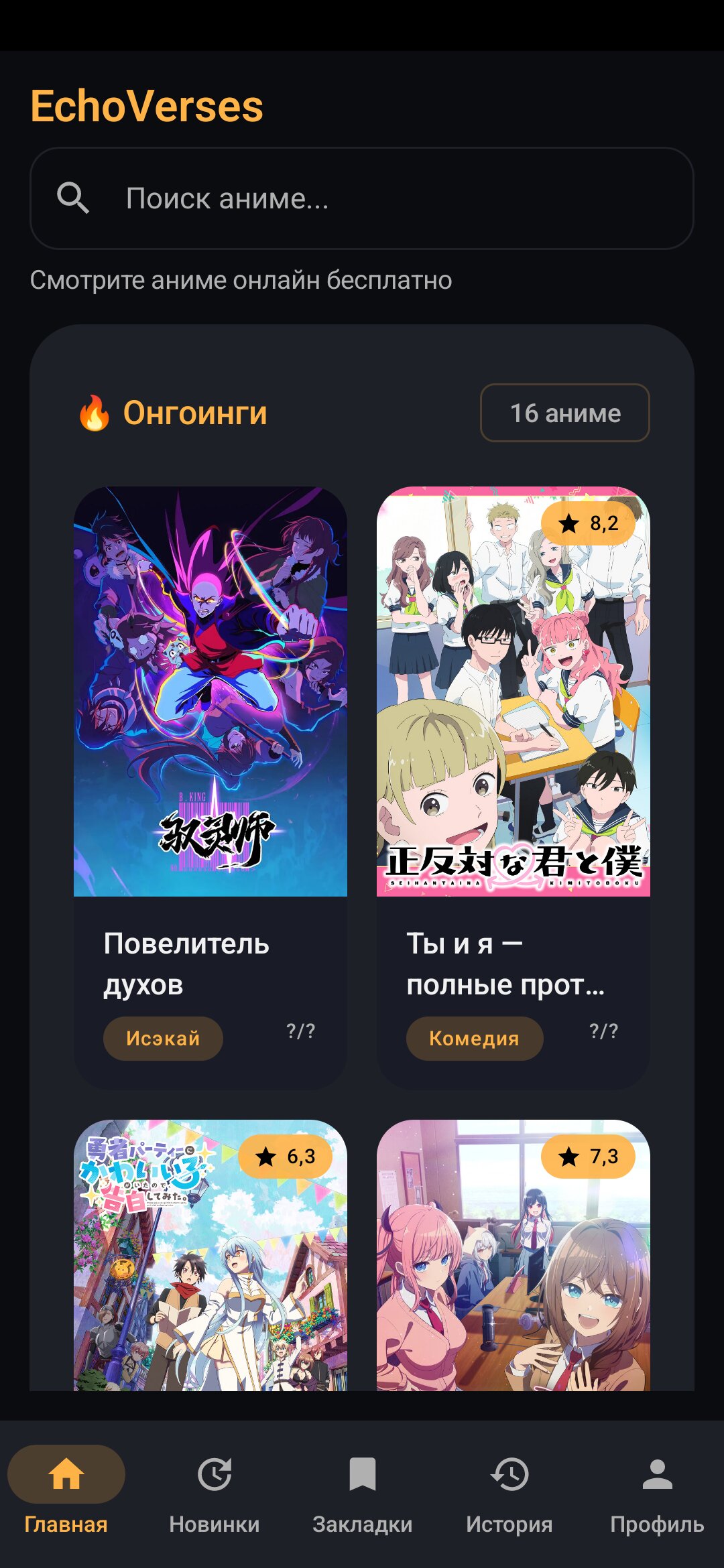Viewport: 724px width, 1568px height.
Task: Select the Комедия genre chip
Action: 474,1038
